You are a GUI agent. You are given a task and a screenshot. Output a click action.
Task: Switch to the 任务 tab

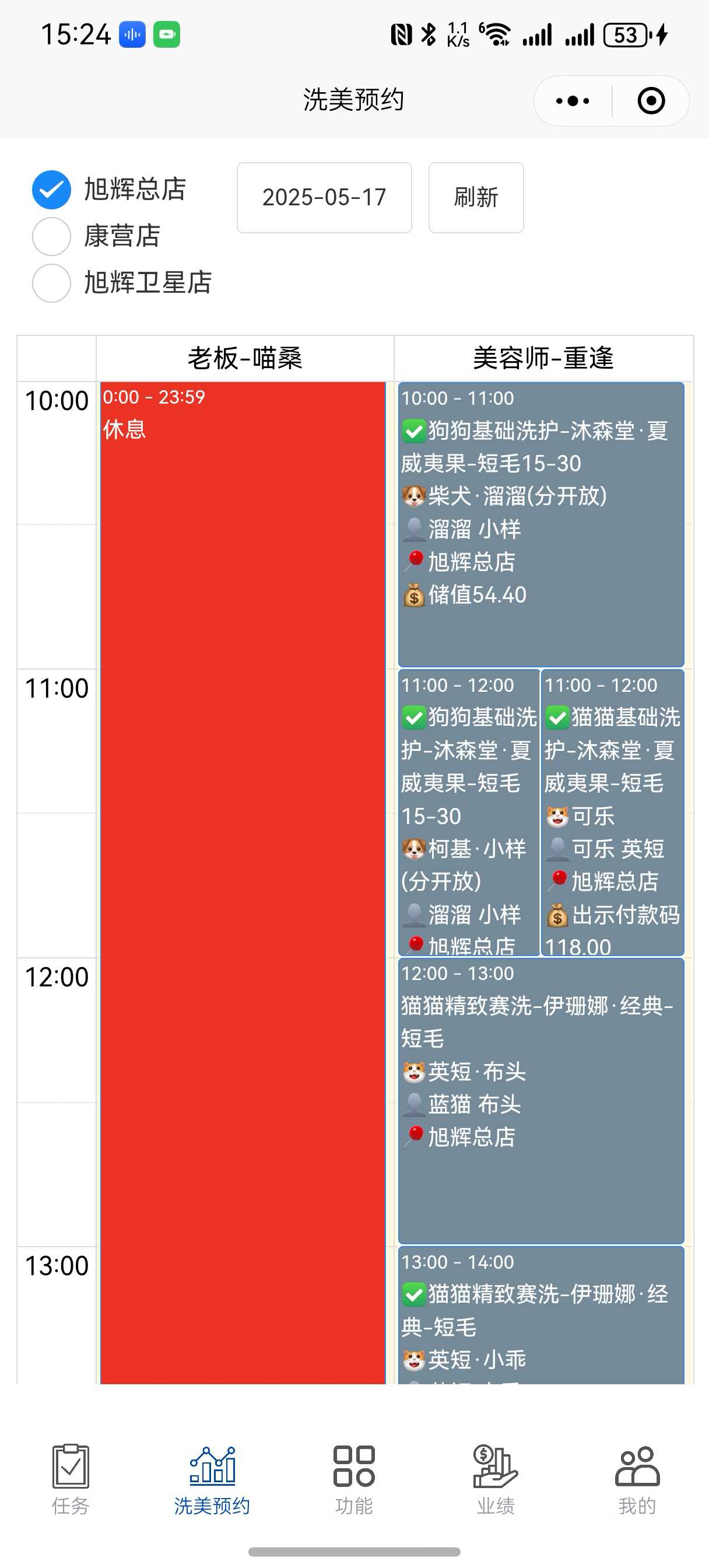71,1479
